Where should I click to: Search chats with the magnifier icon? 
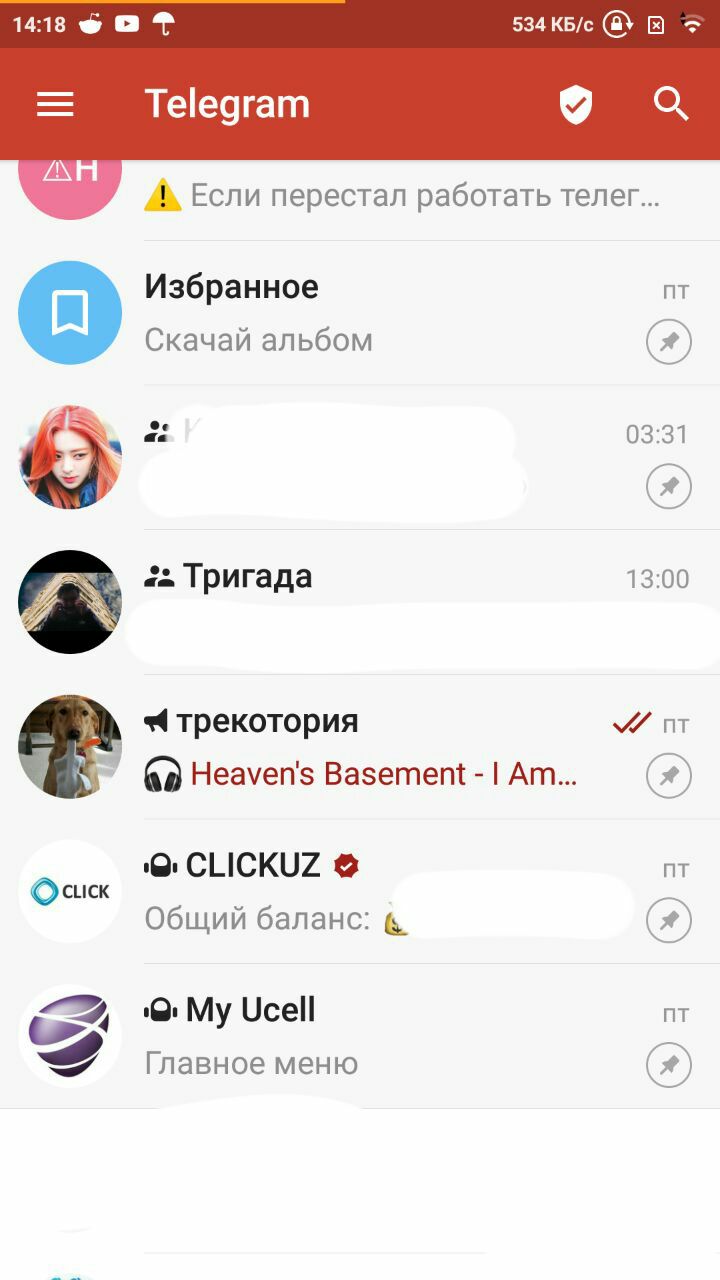point(671,104)
